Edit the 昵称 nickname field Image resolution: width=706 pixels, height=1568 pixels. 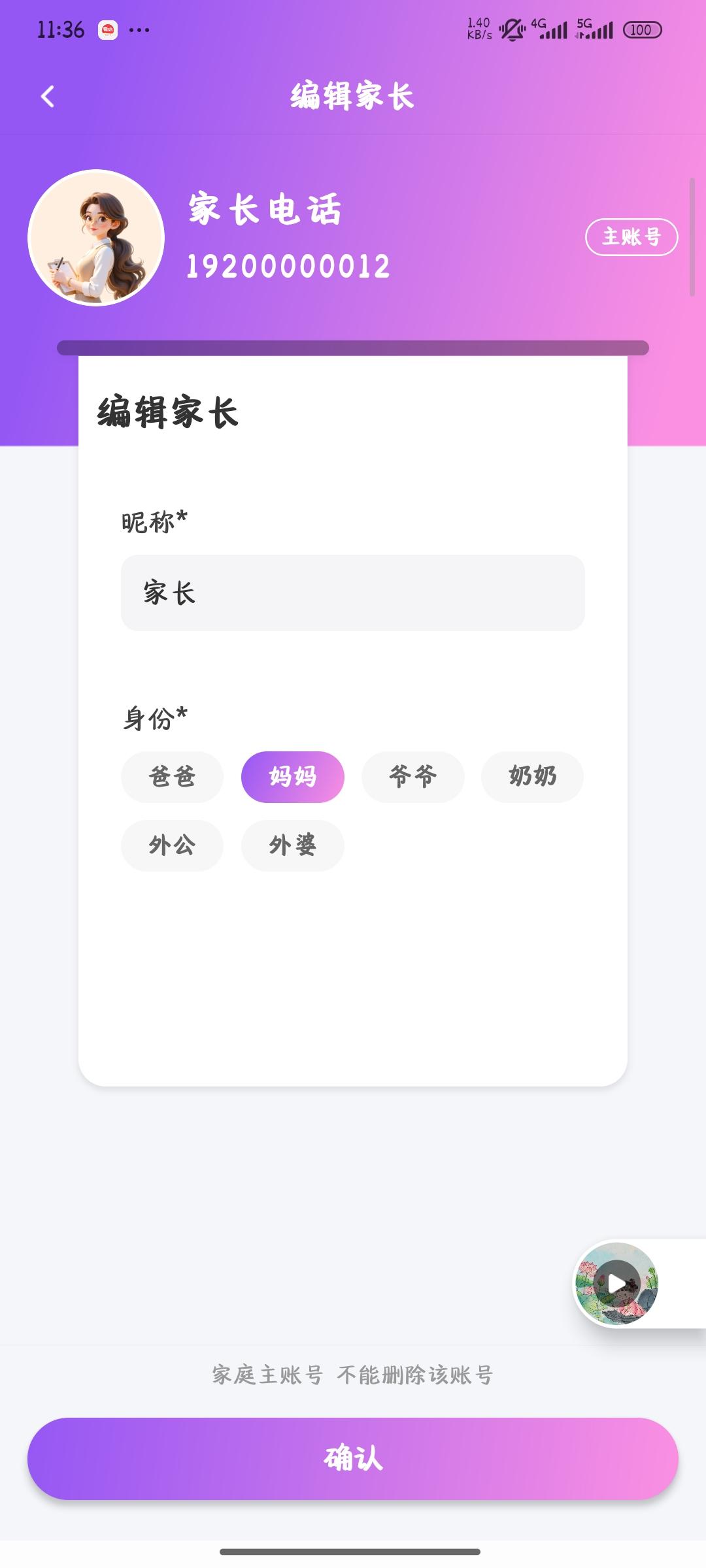coord(352,593)
